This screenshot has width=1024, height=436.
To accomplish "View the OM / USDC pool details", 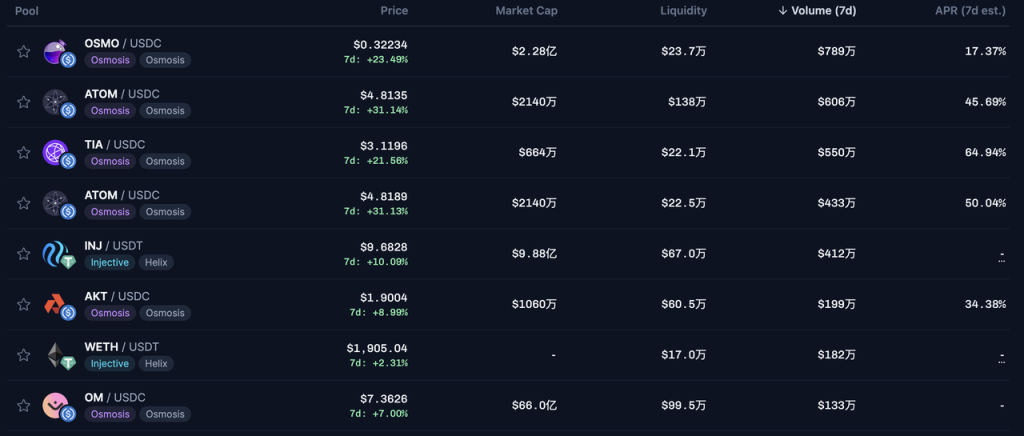I will (x=115, y=398).
